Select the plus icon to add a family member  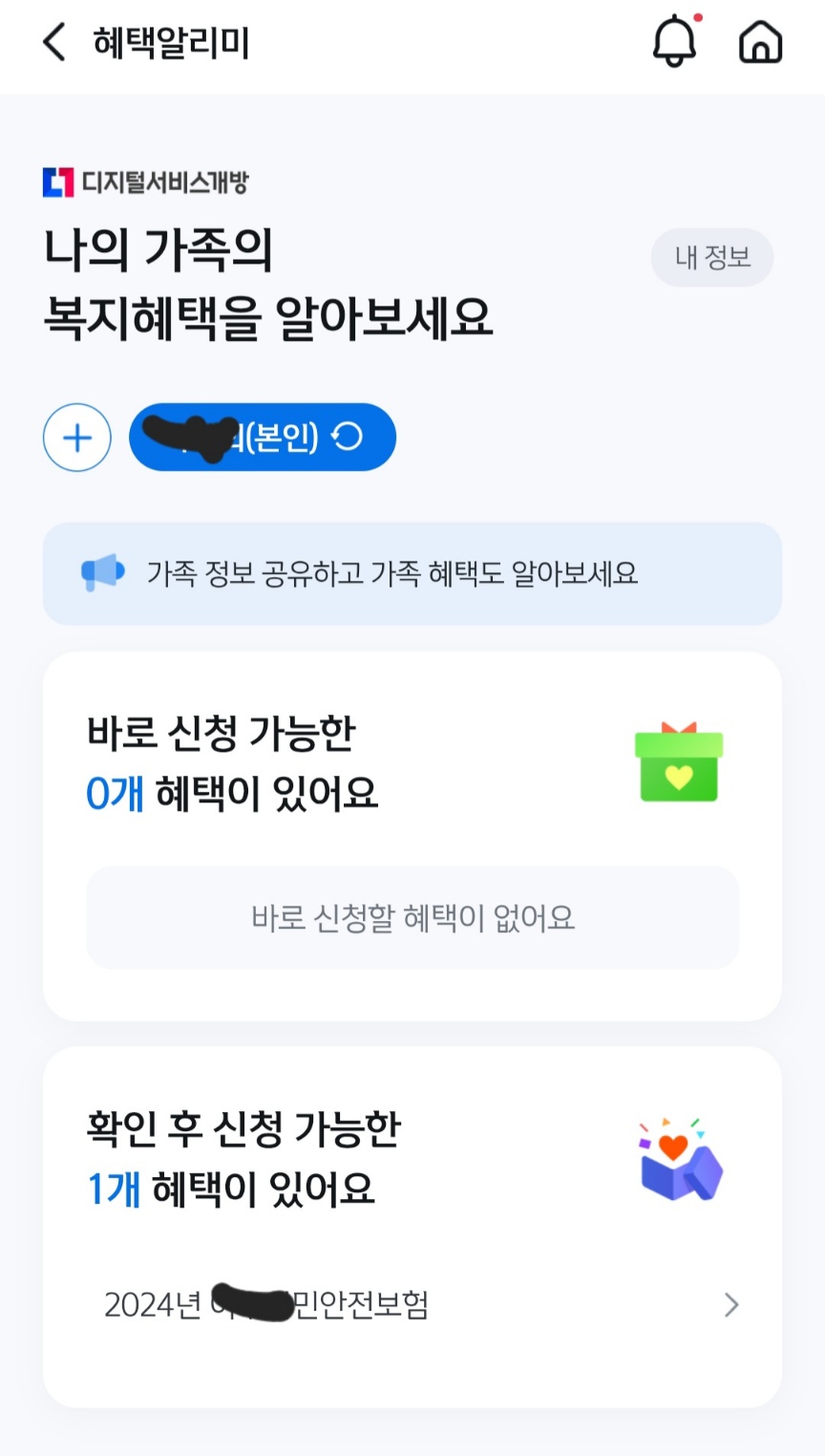pos(76,437)
